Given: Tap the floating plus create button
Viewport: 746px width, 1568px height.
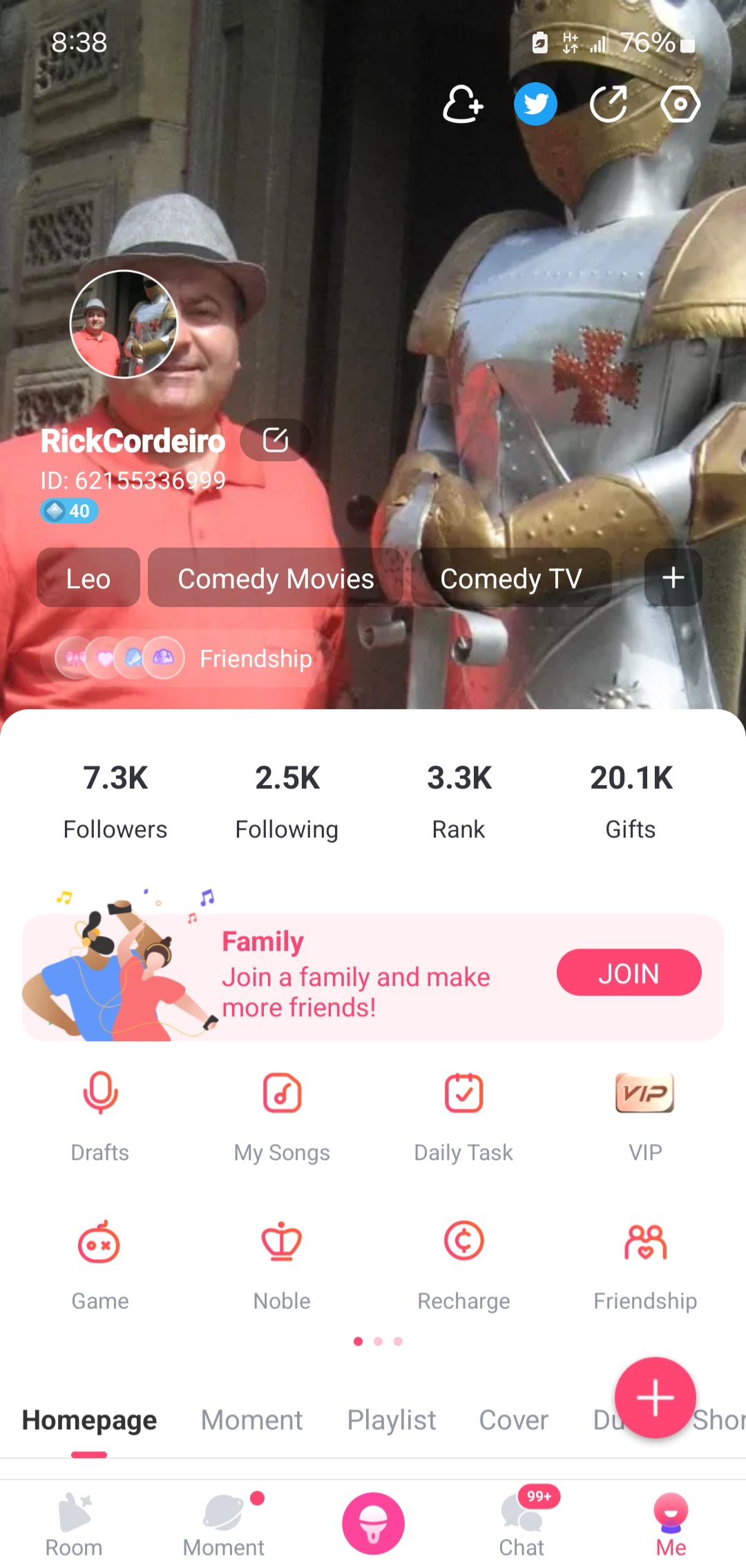Looking at the screenshot, I should pos(655,1397).
